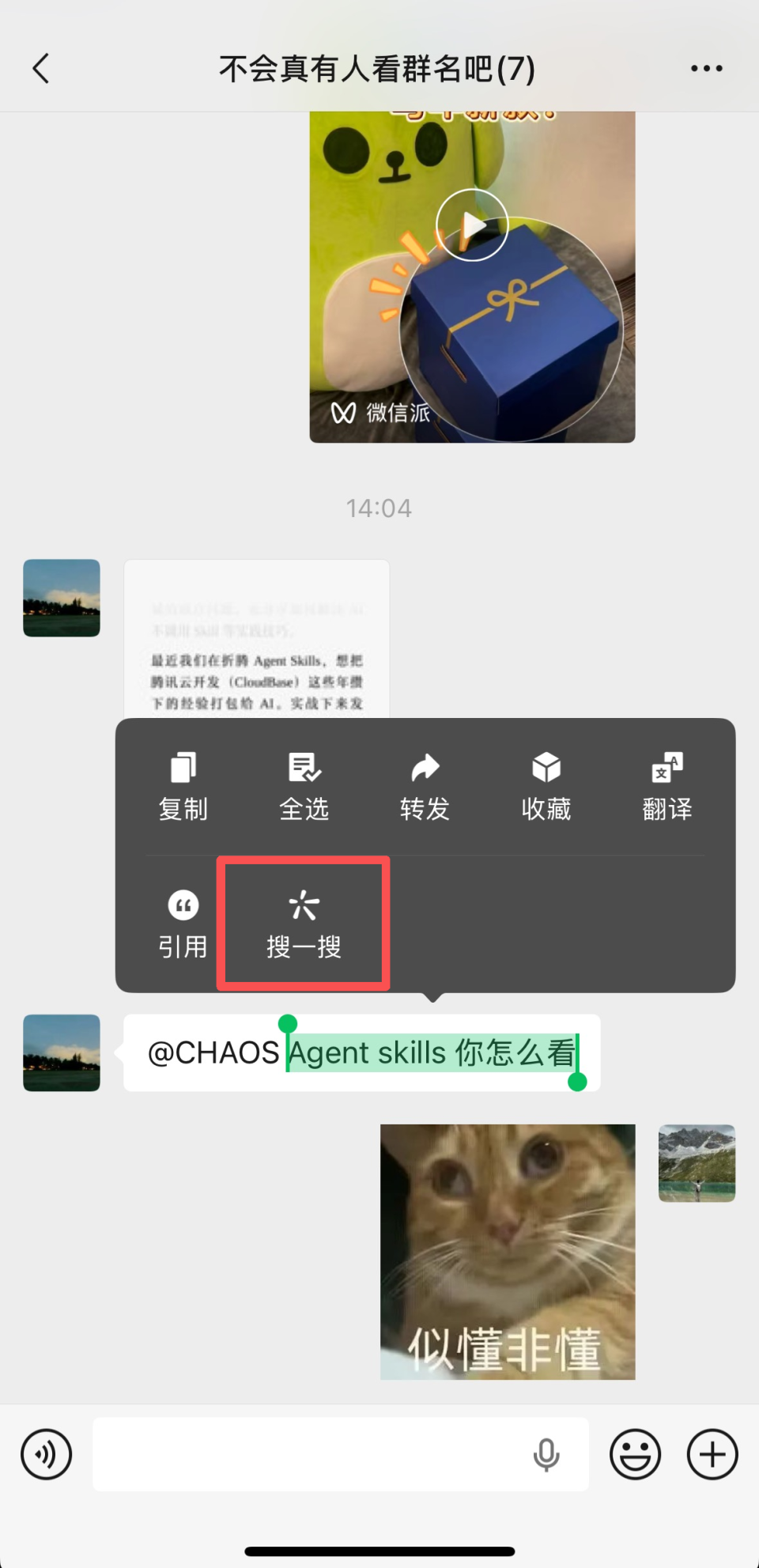This screenshot has height=1568, width=759.
Task: Open the emoji picker icon
Action: [x=635, y=1454]
